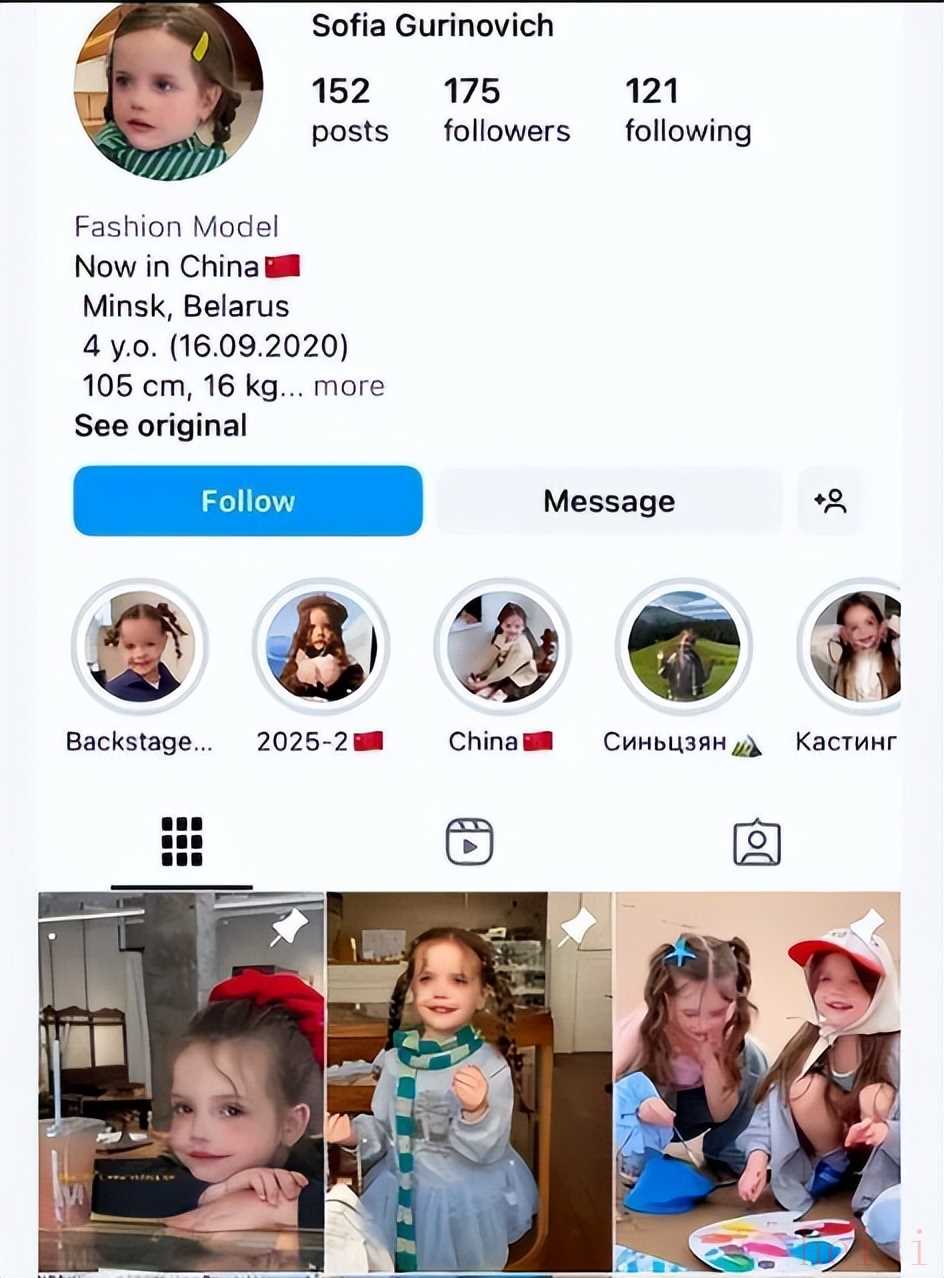Open Message to Sofia Gurinovich
944x1278 pixels.
coord(608,501)
